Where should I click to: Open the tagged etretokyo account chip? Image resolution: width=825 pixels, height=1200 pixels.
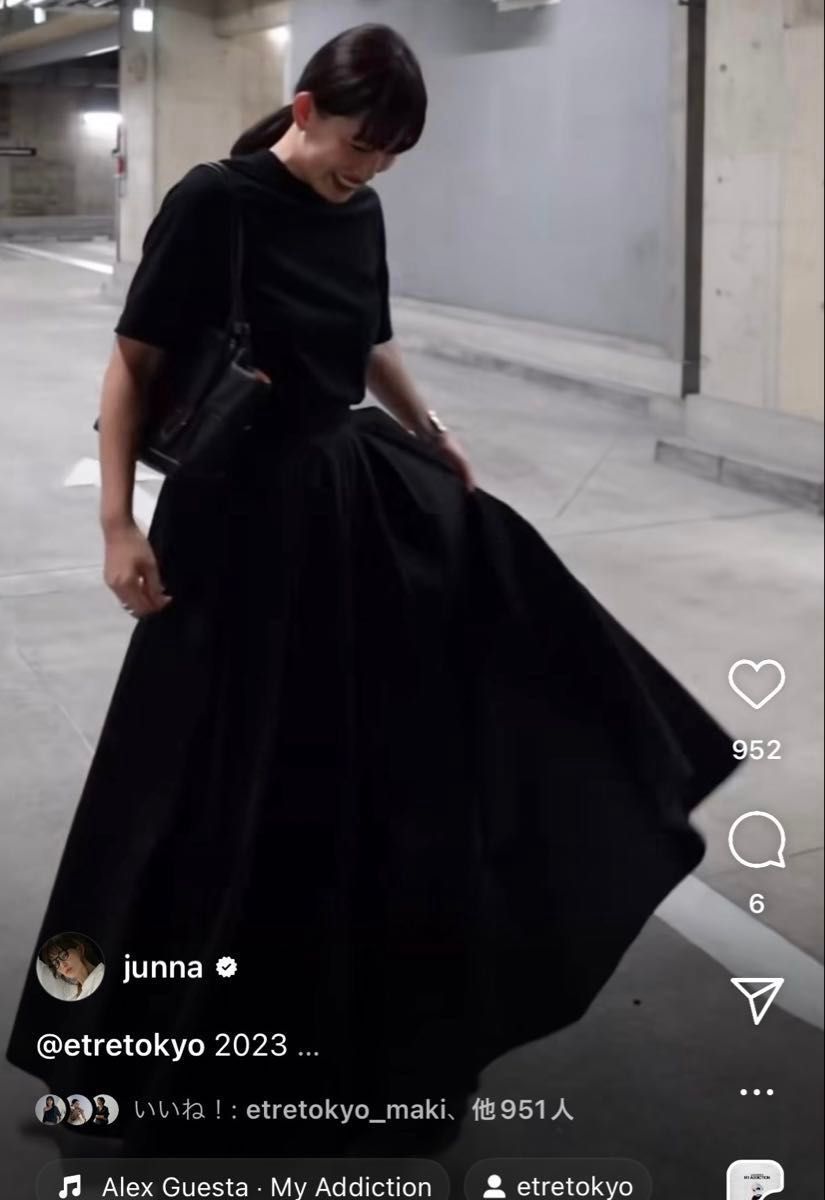click(x=558, y=1186)
